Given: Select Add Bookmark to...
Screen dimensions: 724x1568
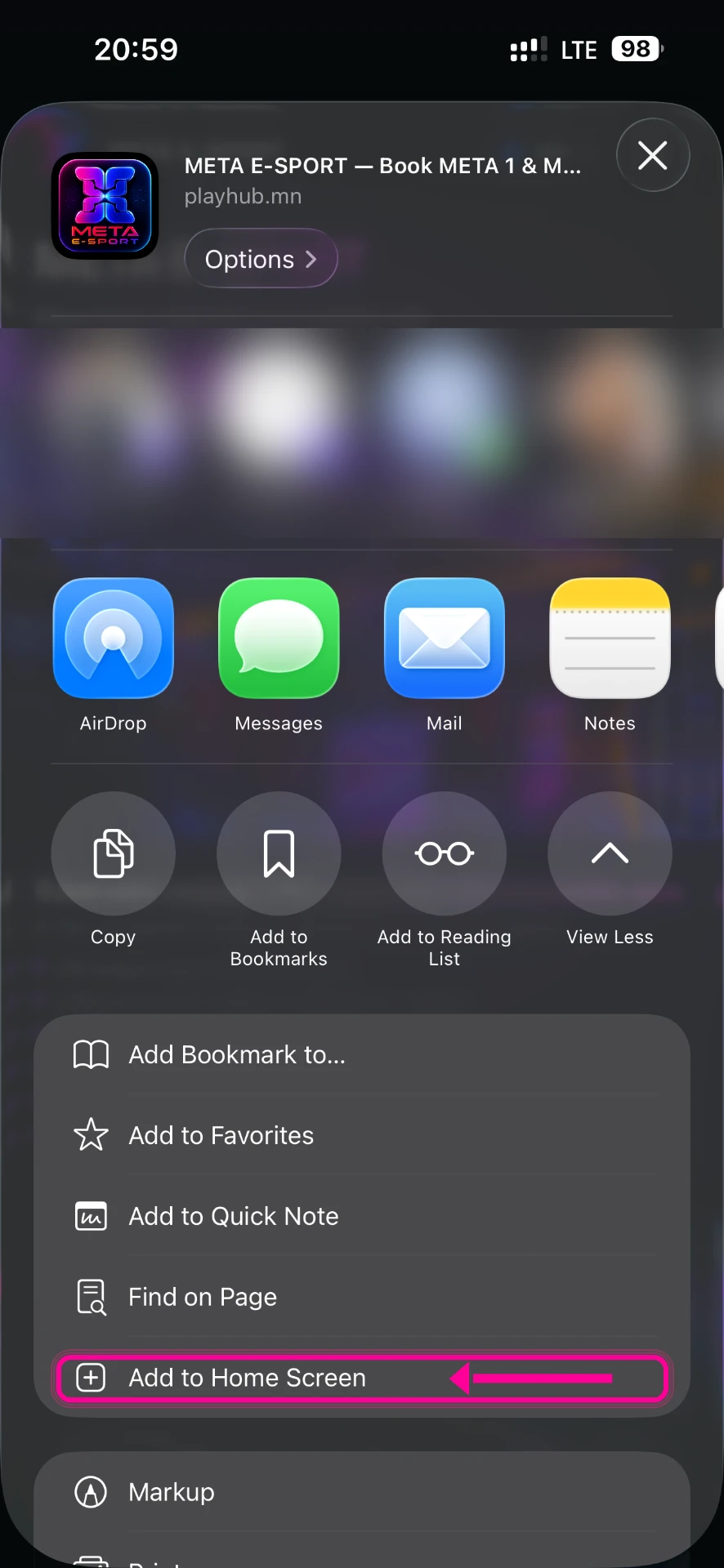Looking at the screenshot, I should (362, 1054).
